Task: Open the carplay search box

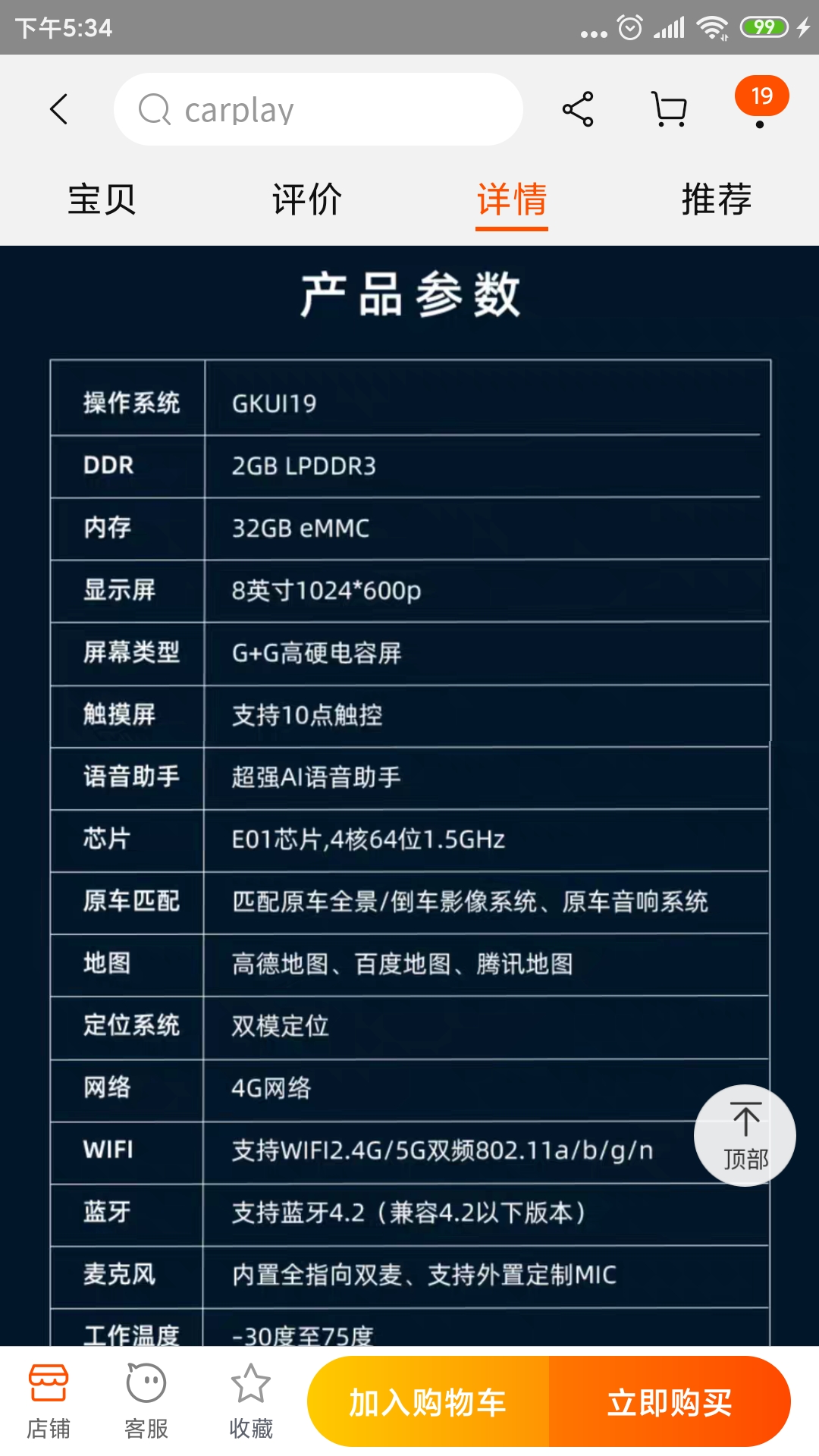Action: (x=318, y=109)
